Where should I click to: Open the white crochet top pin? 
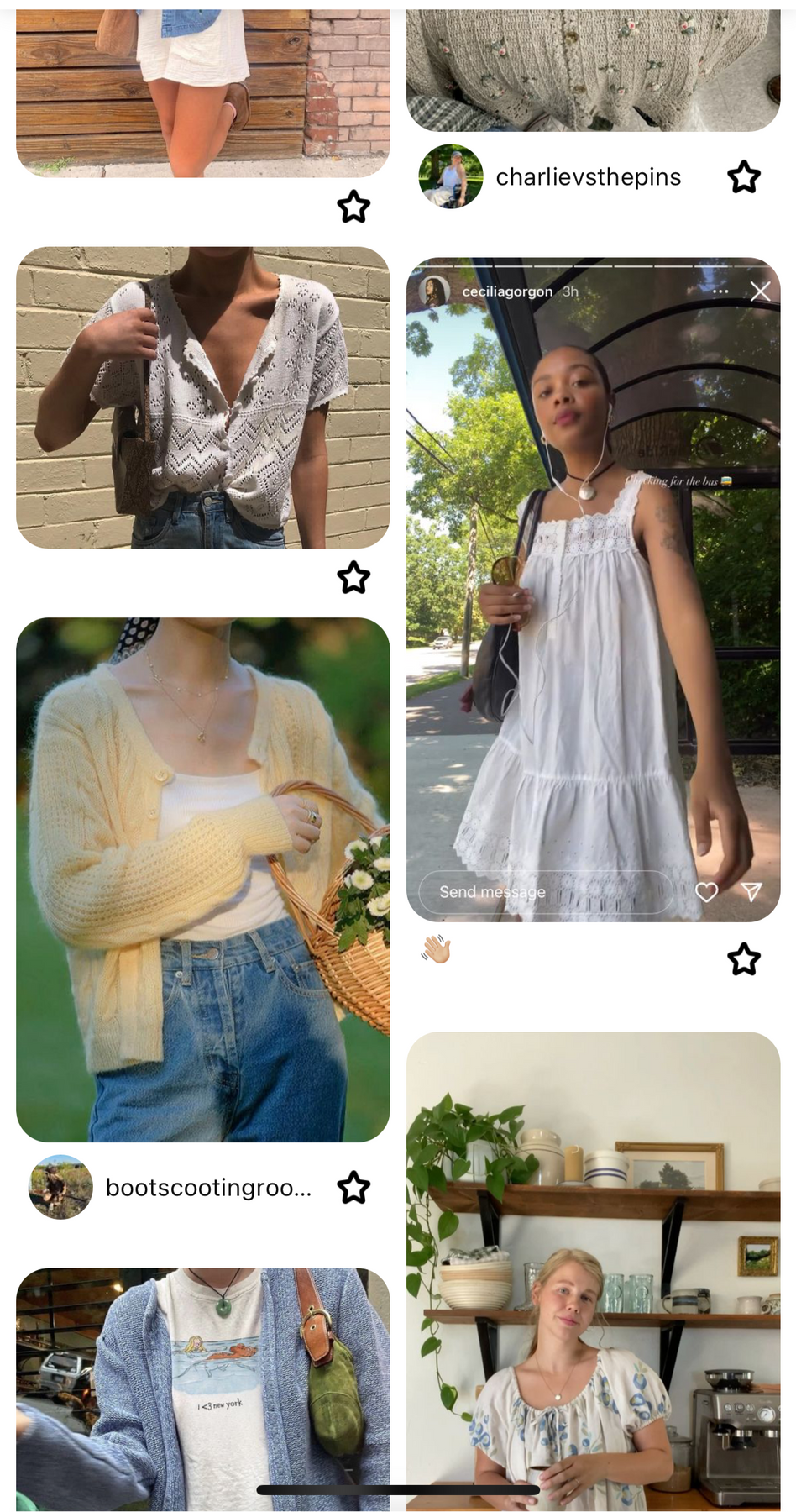click(x=203, y=397)
